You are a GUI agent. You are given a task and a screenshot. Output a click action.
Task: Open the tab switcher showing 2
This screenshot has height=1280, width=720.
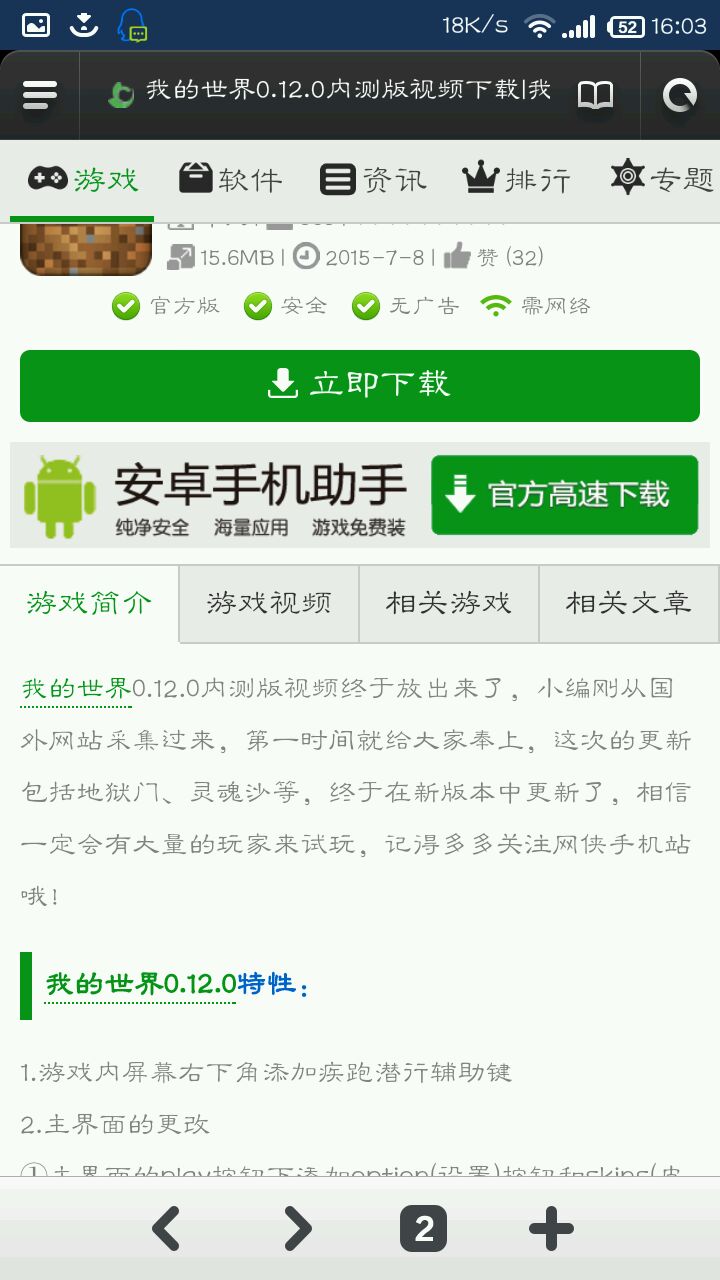coord(423,1229)
